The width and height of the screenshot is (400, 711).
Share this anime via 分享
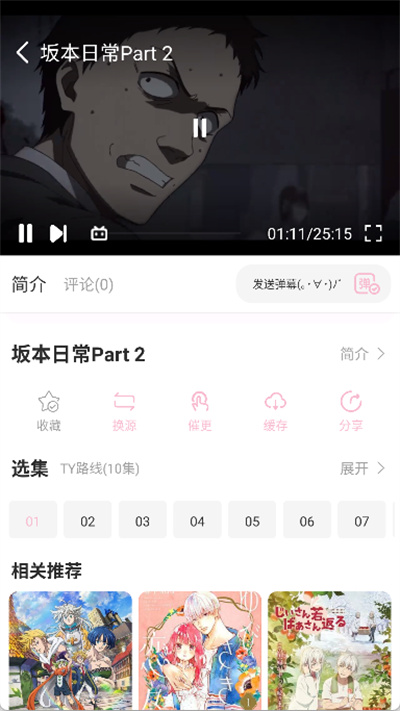pos(351,411)
